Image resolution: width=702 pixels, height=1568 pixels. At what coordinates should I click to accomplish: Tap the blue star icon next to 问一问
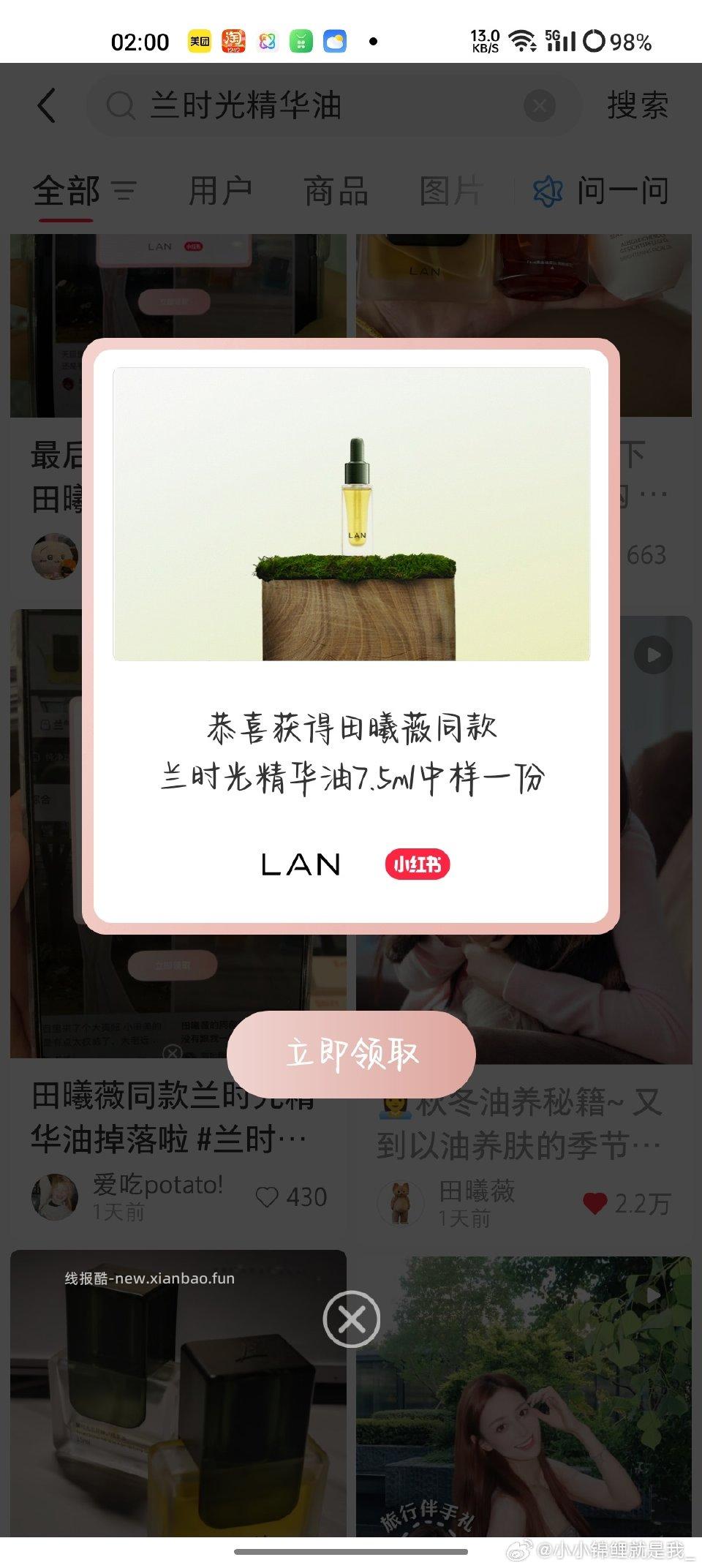coord(548,190)
